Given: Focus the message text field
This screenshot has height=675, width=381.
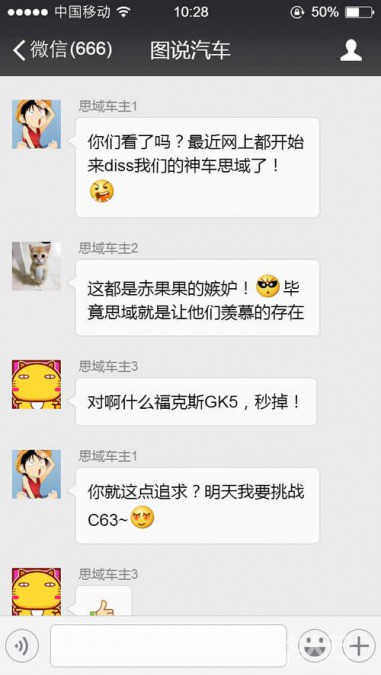Looking at the screenshot, I should tap(168, 645).
